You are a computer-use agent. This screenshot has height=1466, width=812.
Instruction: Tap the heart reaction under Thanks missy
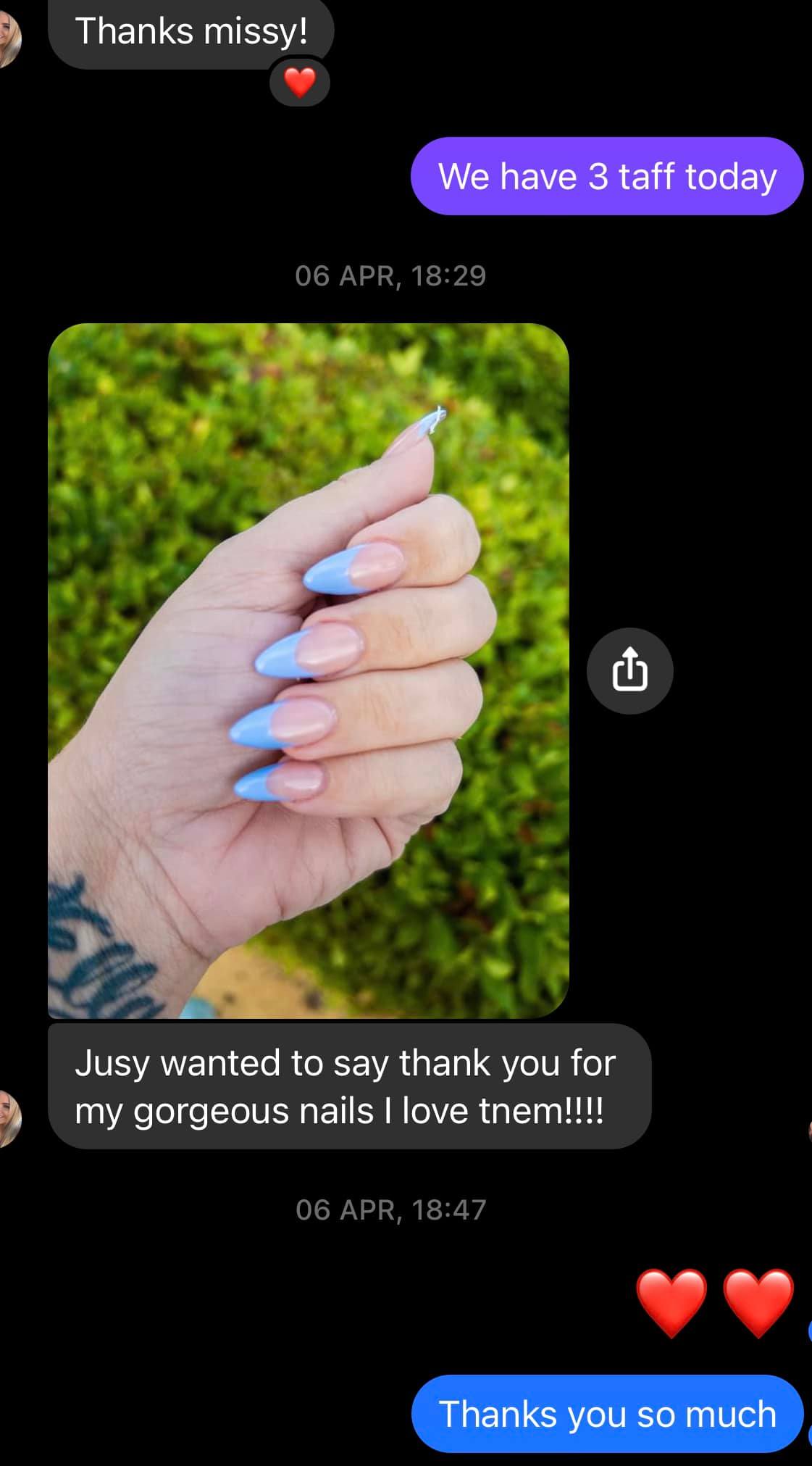[x=300, y=83]
